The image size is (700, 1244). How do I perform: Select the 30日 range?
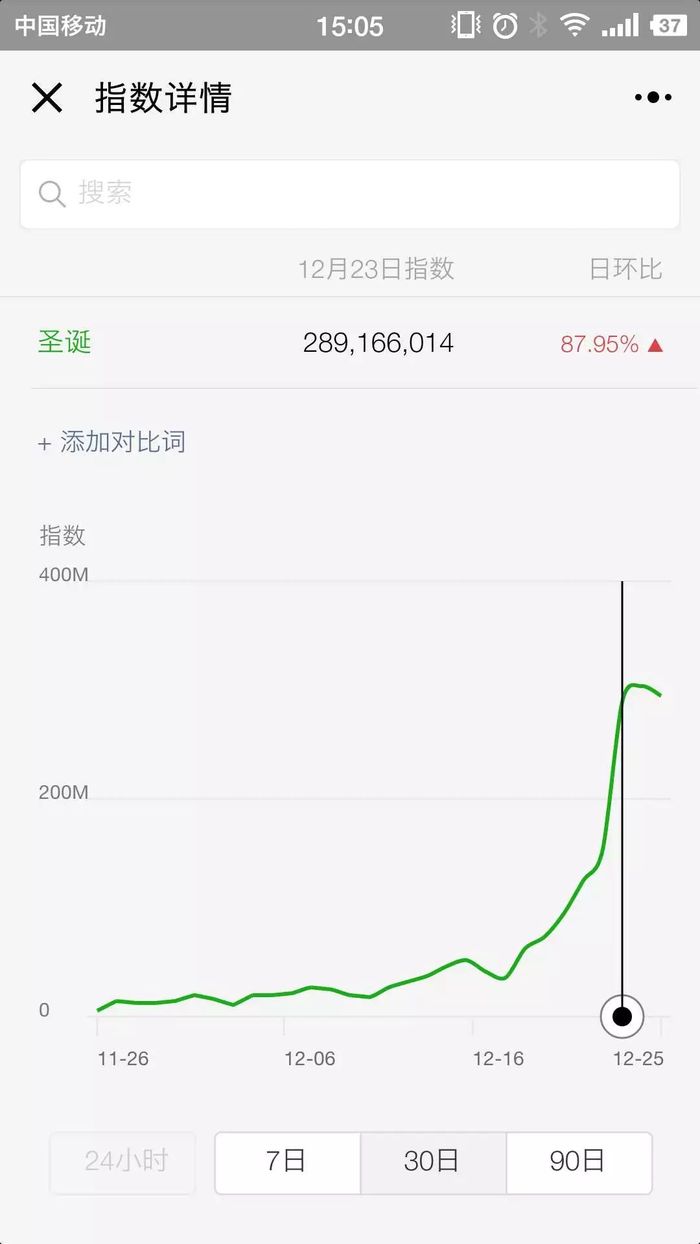click(433, 1161)
